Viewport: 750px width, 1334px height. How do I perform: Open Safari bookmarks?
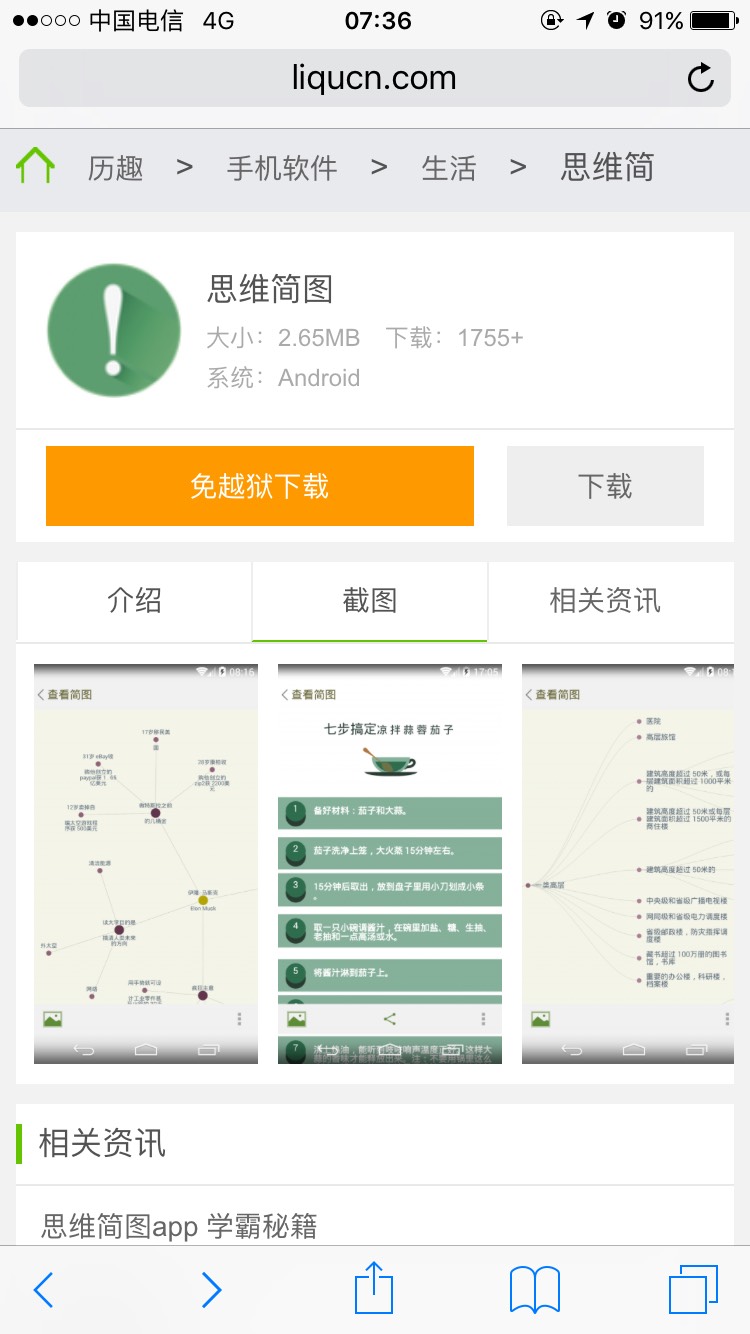point(535,1290)
